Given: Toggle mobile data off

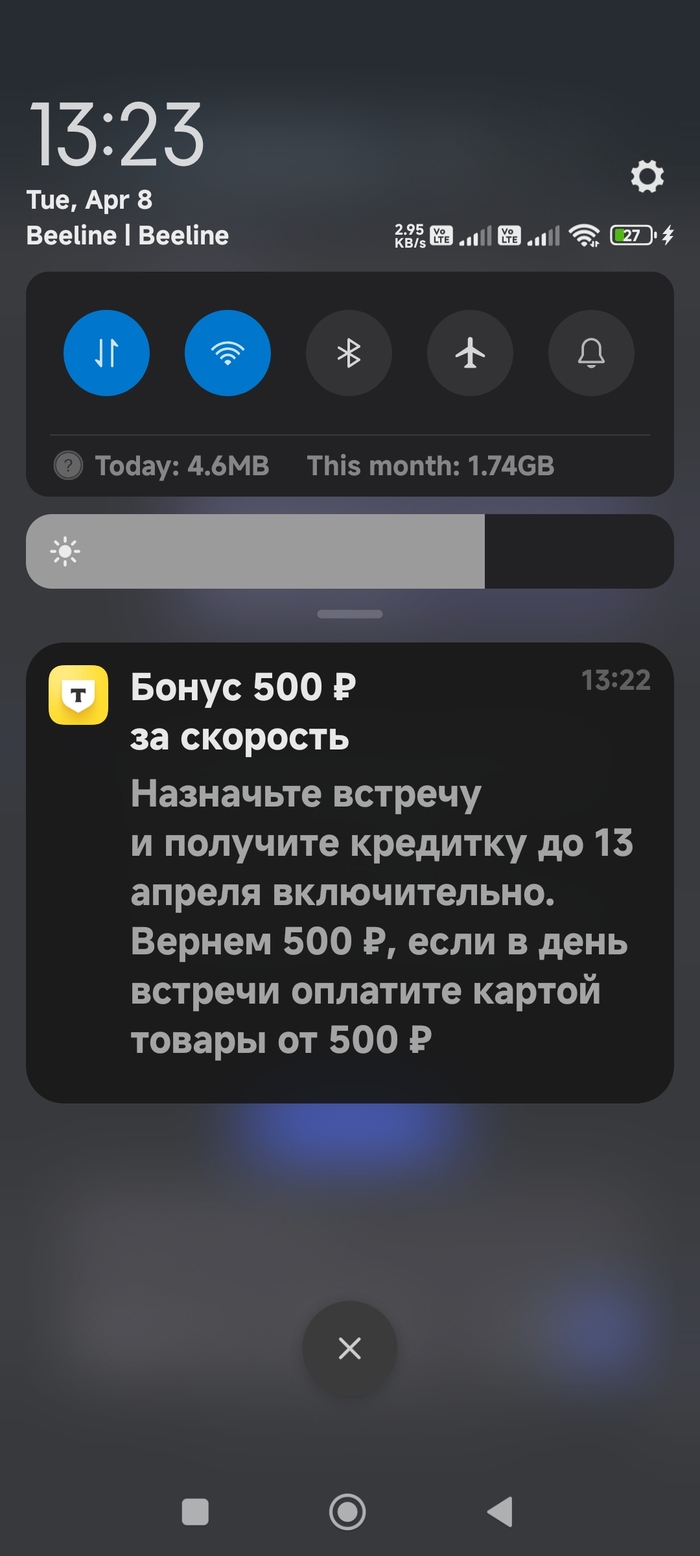Looking at the screenshot, I should 106,353.
